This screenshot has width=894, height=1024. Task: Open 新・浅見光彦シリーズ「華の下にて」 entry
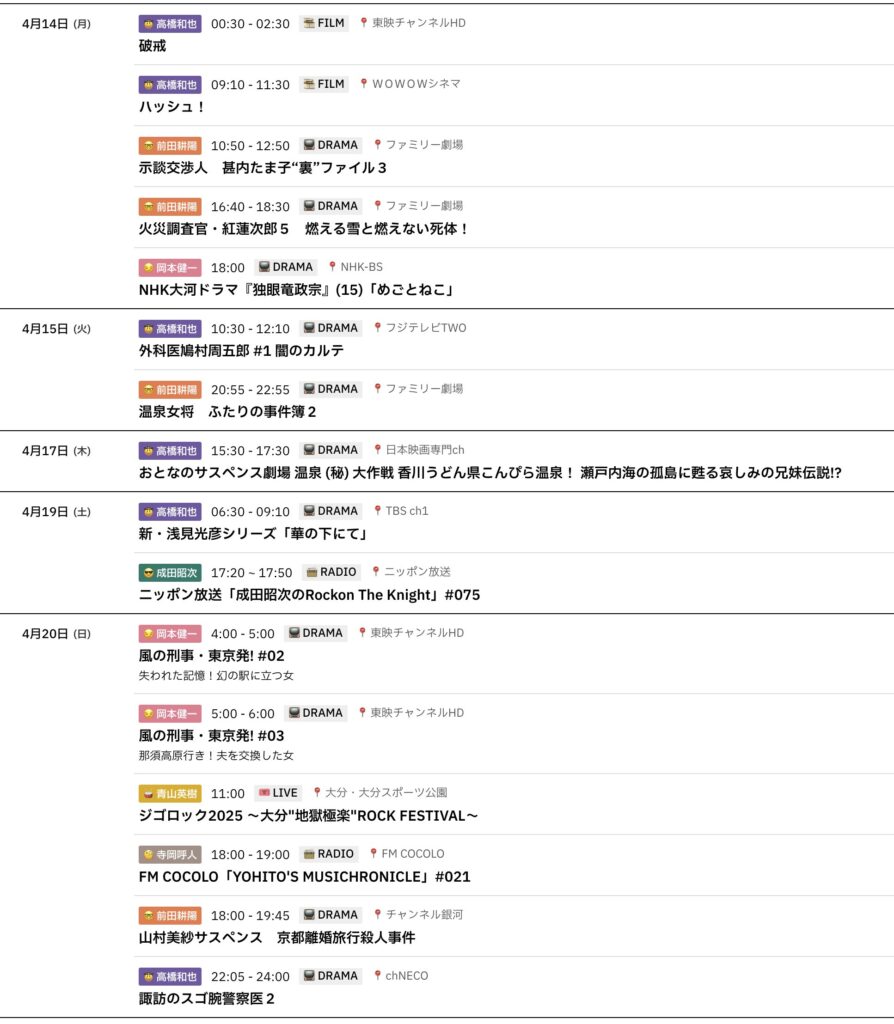coord(253,534)
